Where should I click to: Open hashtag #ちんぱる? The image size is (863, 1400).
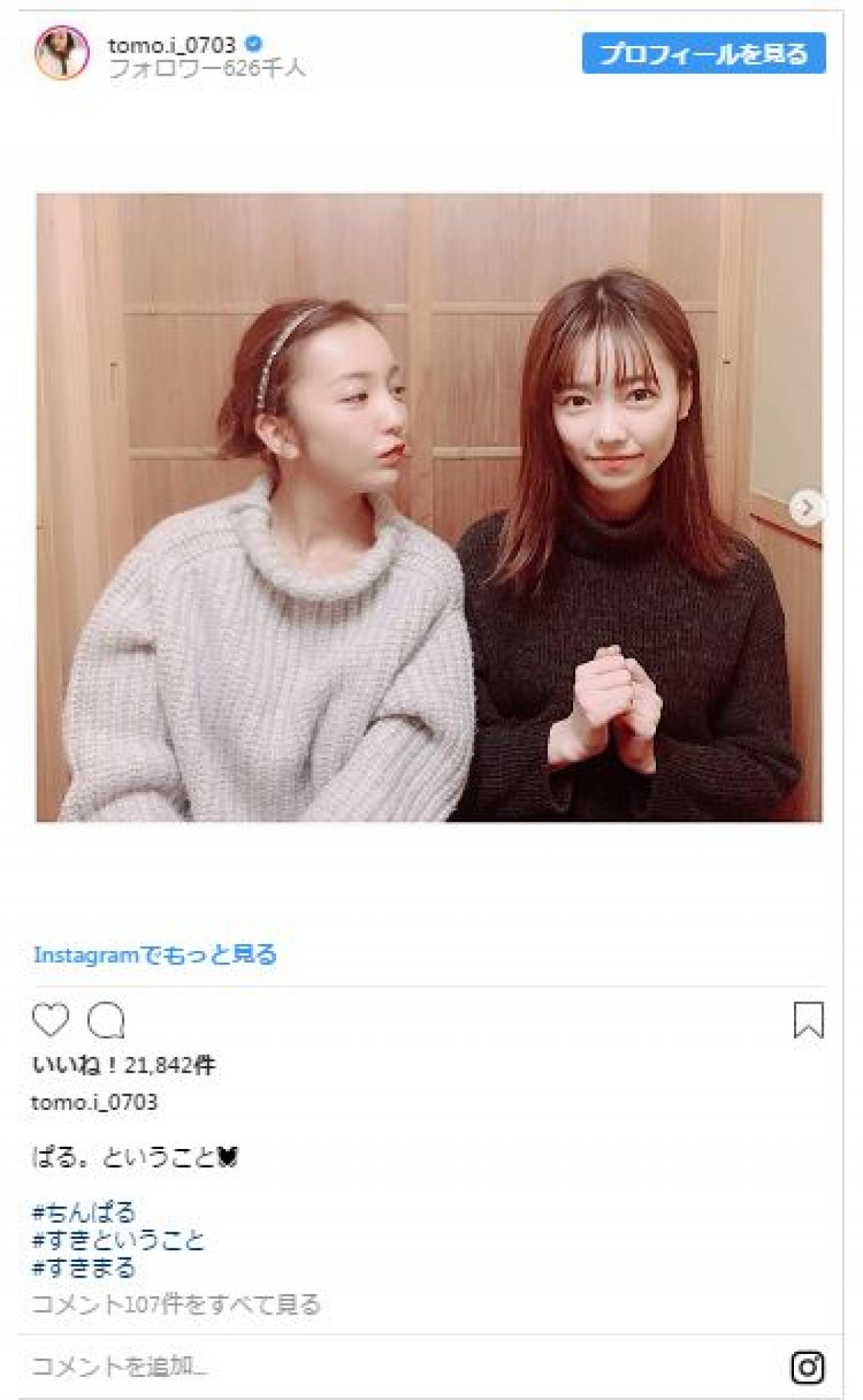pos(84,1212)
